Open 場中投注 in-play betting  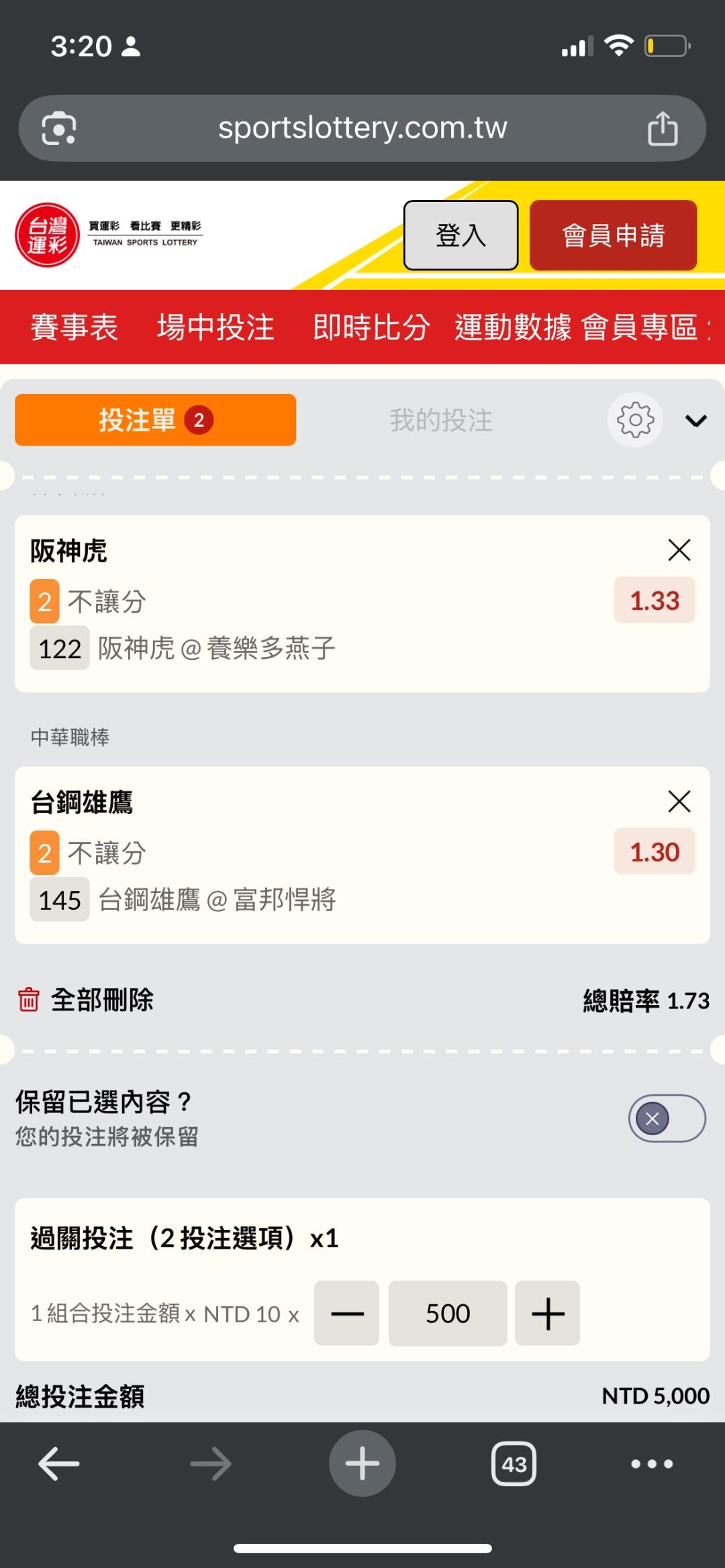(x=215, y=327)
